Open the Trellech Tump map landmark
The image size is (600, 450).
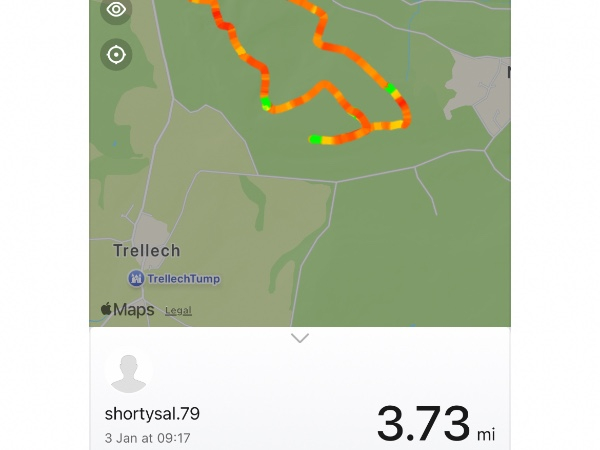point(174,278)
